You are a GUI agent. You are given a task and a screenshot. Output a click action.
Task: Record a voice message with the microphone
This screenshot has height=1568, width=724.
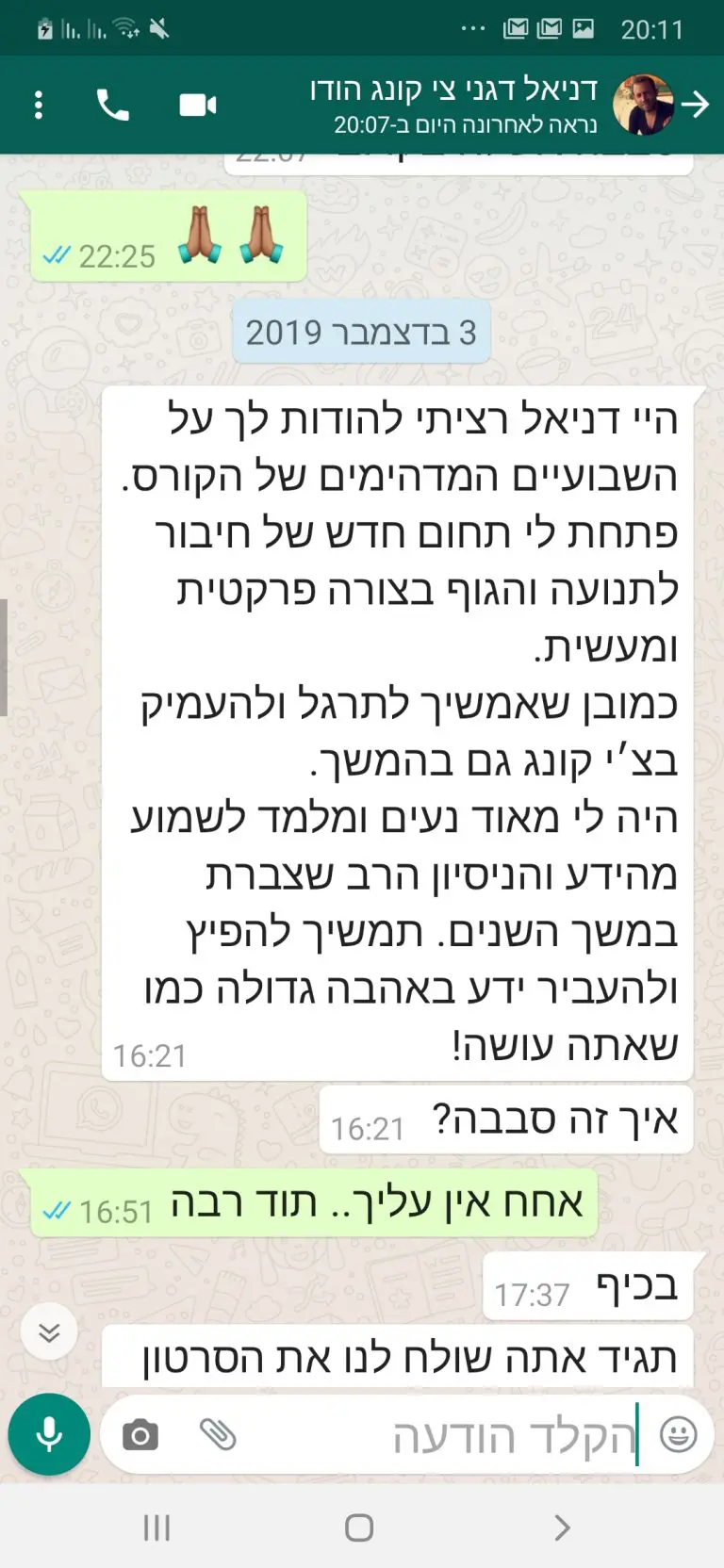pos(49,1434)
